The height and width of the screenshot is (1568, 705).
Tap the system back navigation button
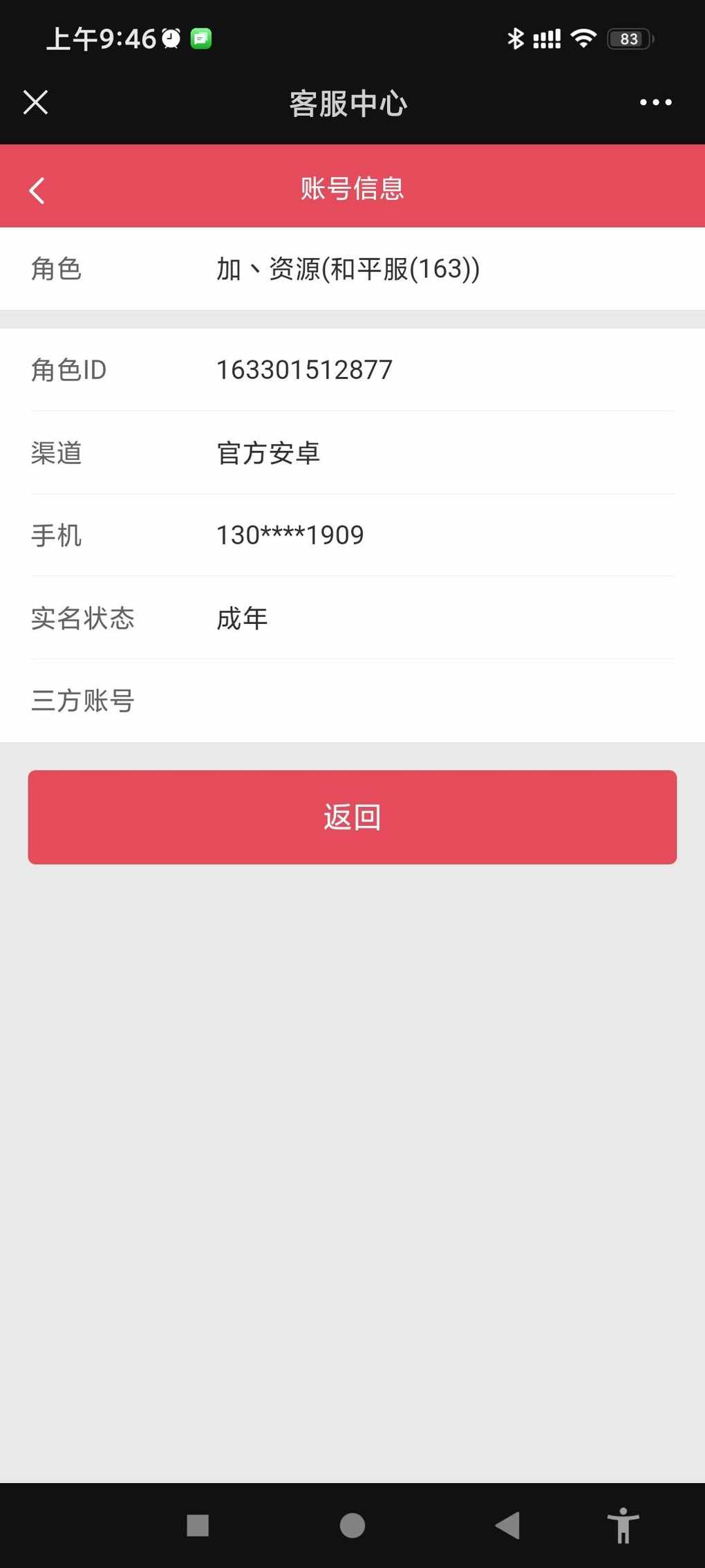pos(508,1524)
